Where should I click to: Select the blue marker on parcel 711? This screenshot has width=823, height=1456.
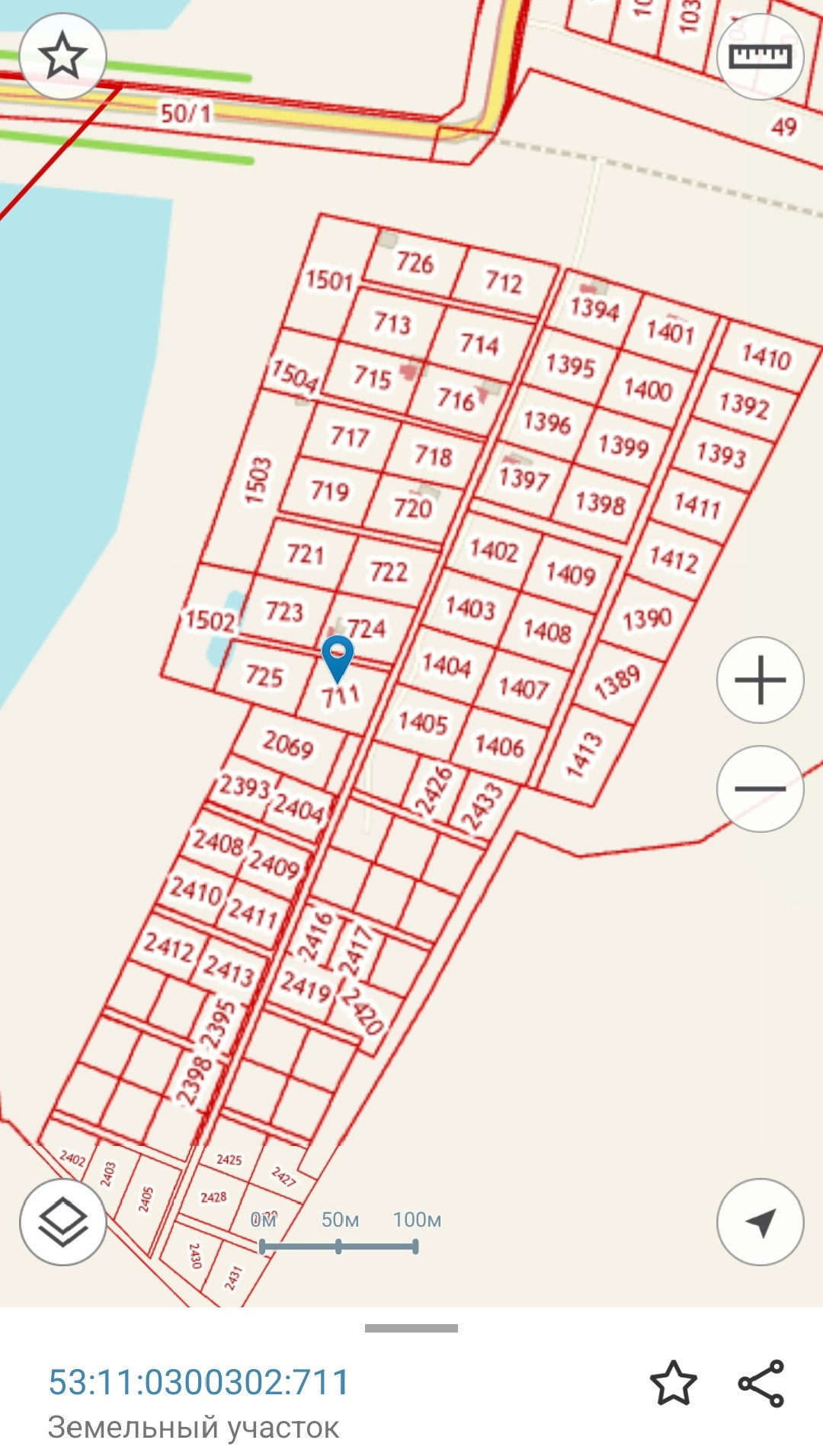point(337,657)
